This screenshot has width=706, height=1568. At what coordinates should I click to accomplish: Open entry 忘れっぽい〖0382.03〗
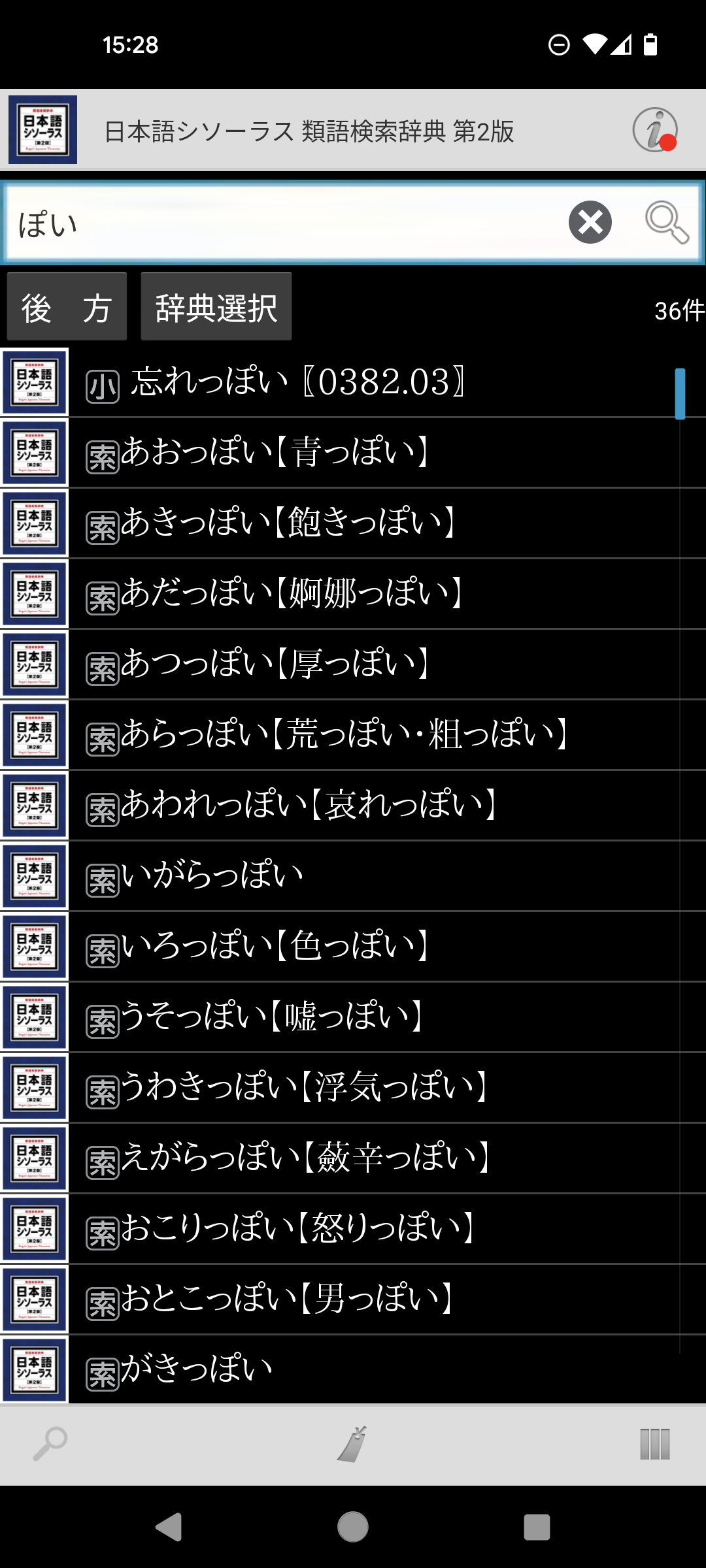(x=353, y=382)
